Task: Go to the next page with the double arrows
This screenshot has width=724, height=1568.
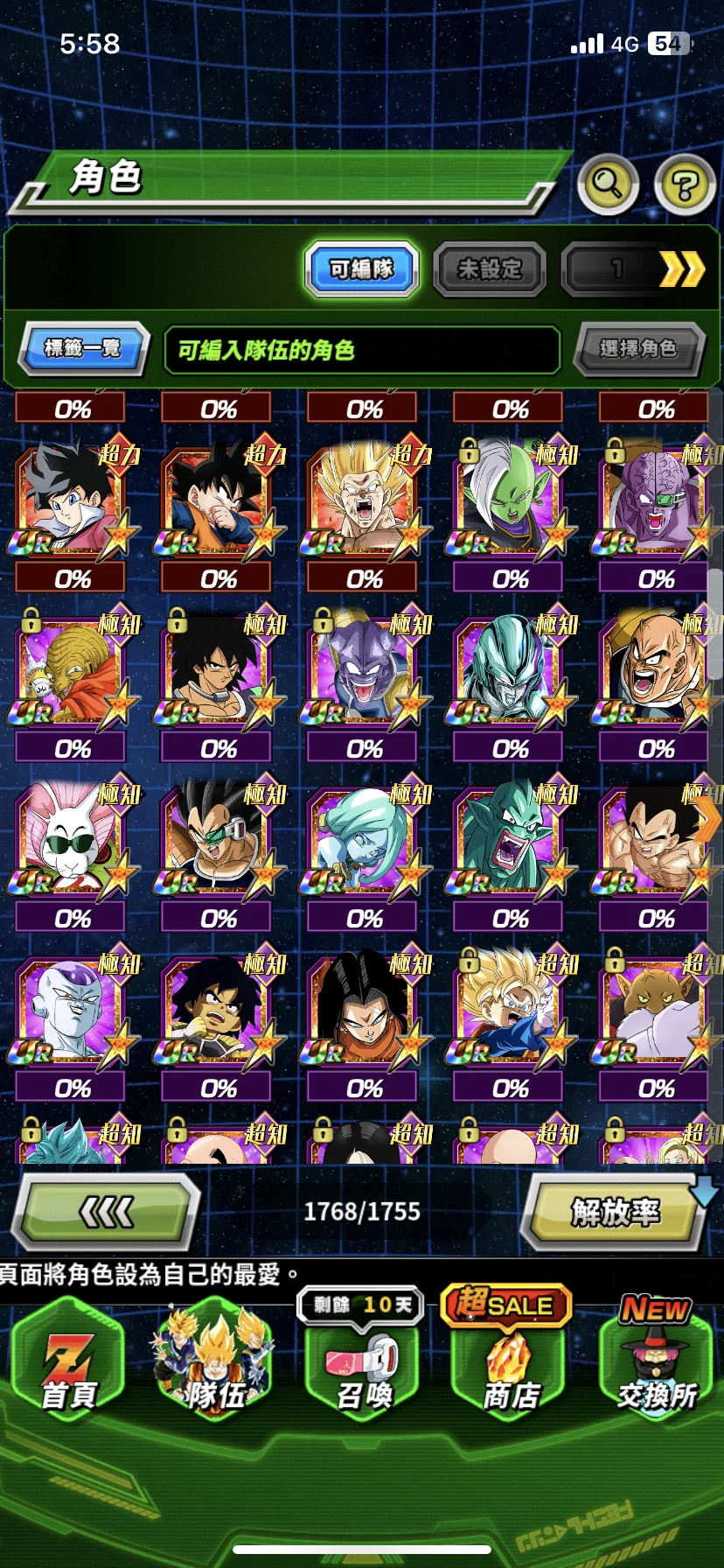Action: point(679,269)
